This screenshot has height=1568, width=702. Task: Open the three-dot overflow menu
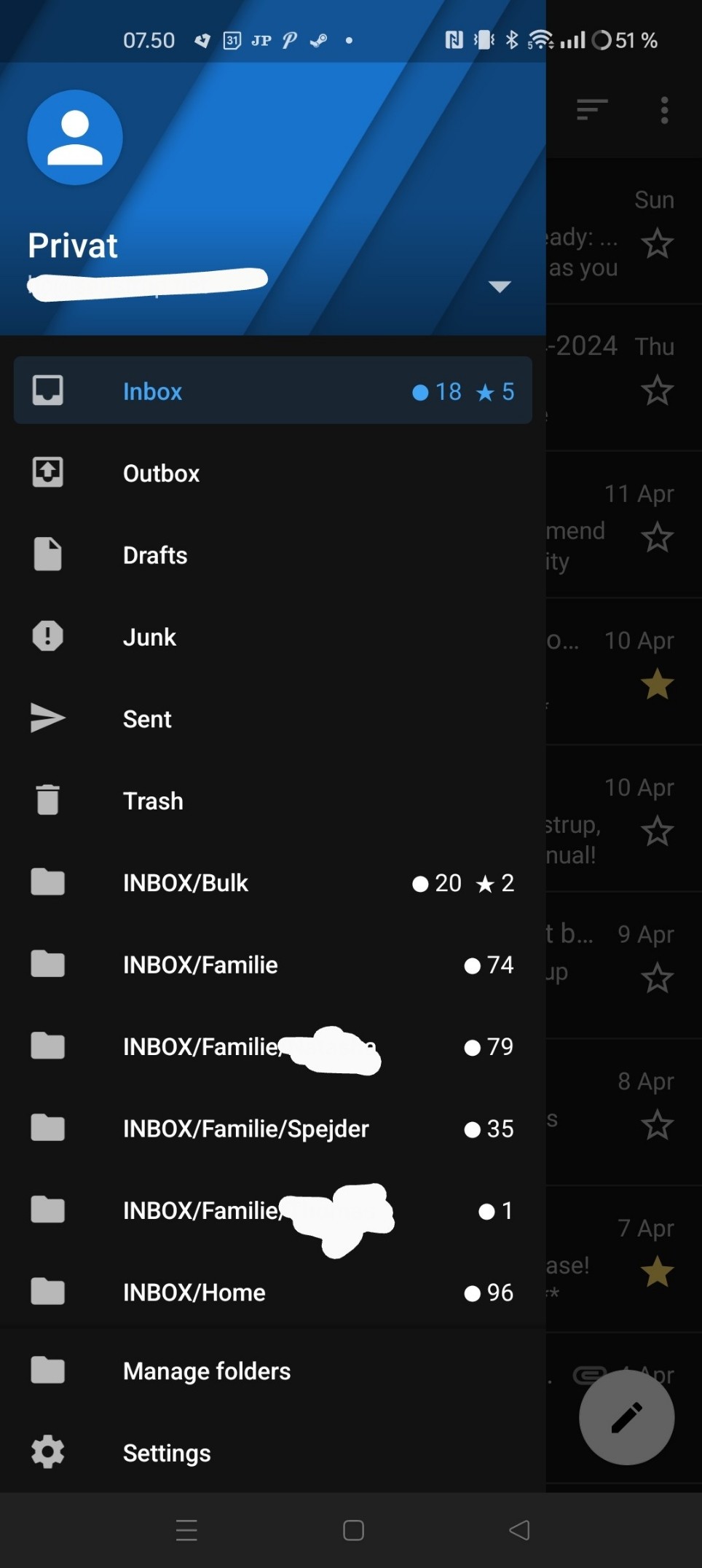(x=664, y=110)
